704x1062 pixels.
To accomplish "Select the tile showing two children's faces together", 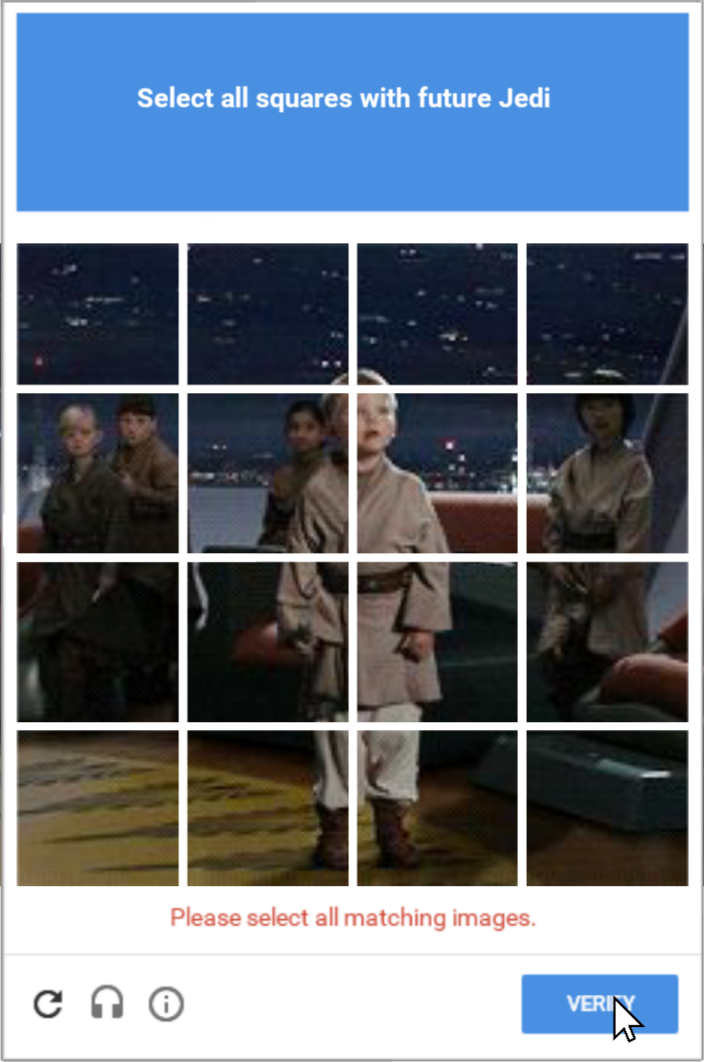I will pos(98,473).
